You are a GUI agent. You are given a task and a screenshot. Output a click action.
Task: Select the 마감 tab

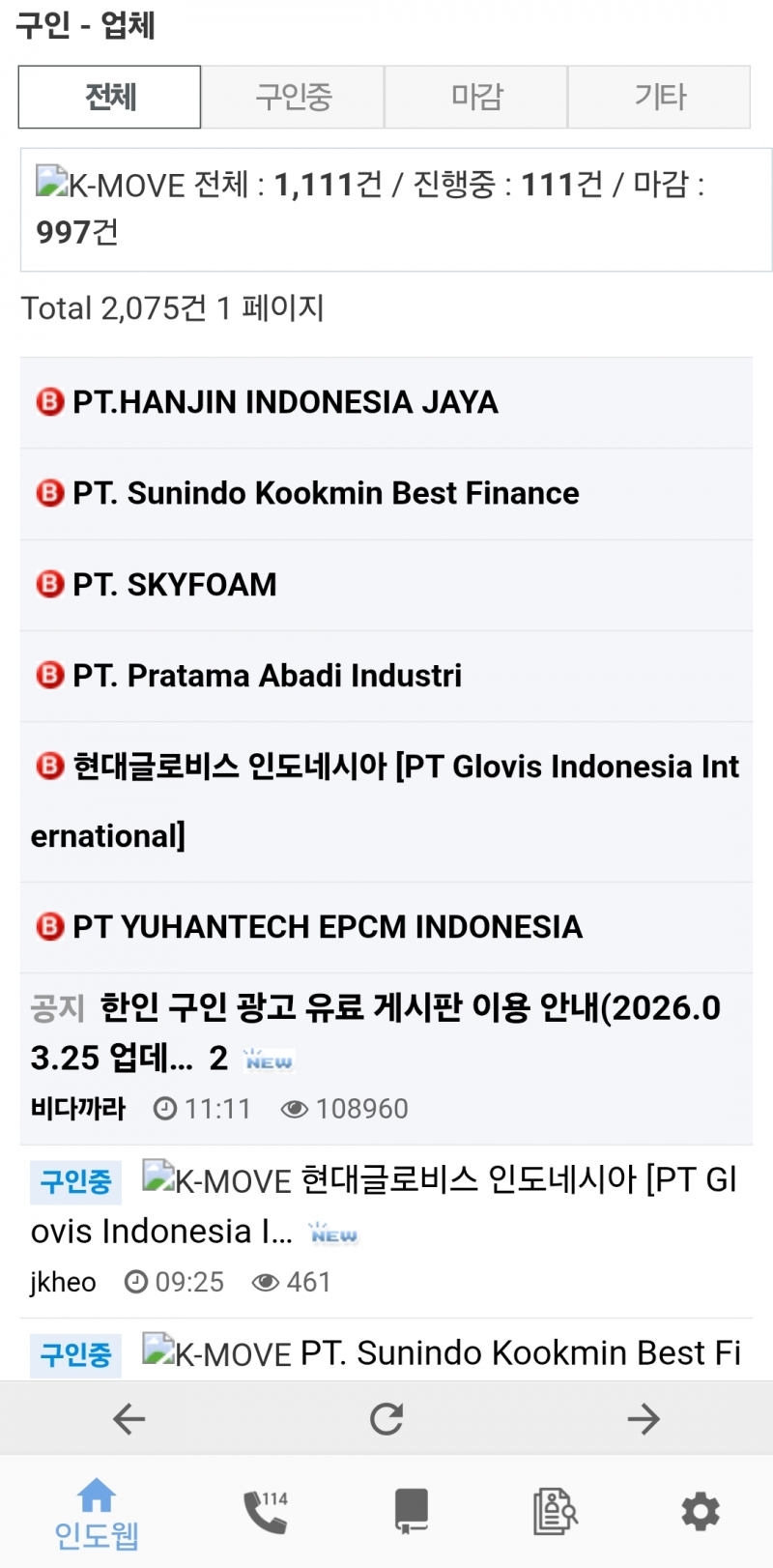[475, 97]
